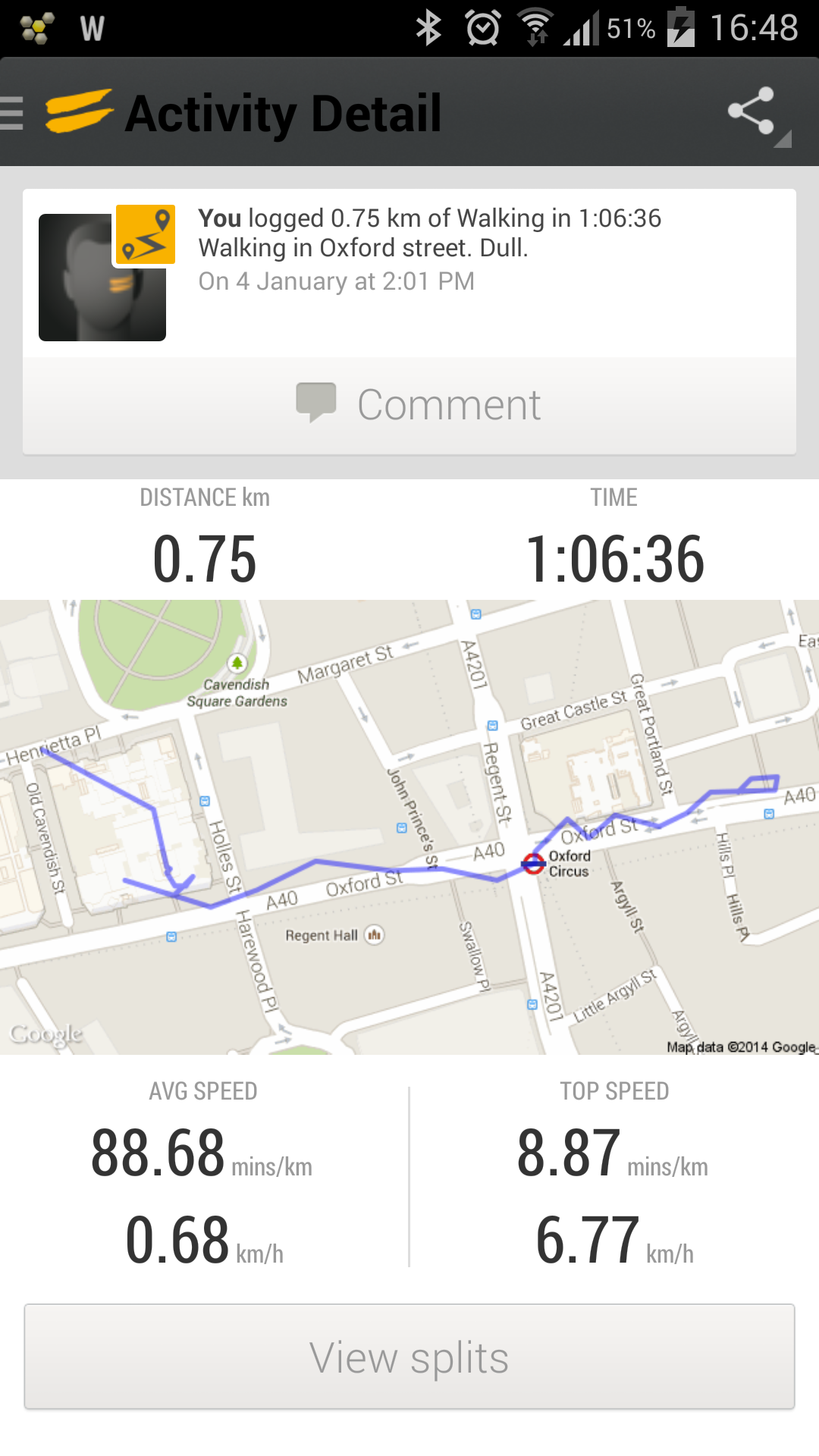Open the View splits button
This screenshot has width=819, height=1456.
[409, 1357]
